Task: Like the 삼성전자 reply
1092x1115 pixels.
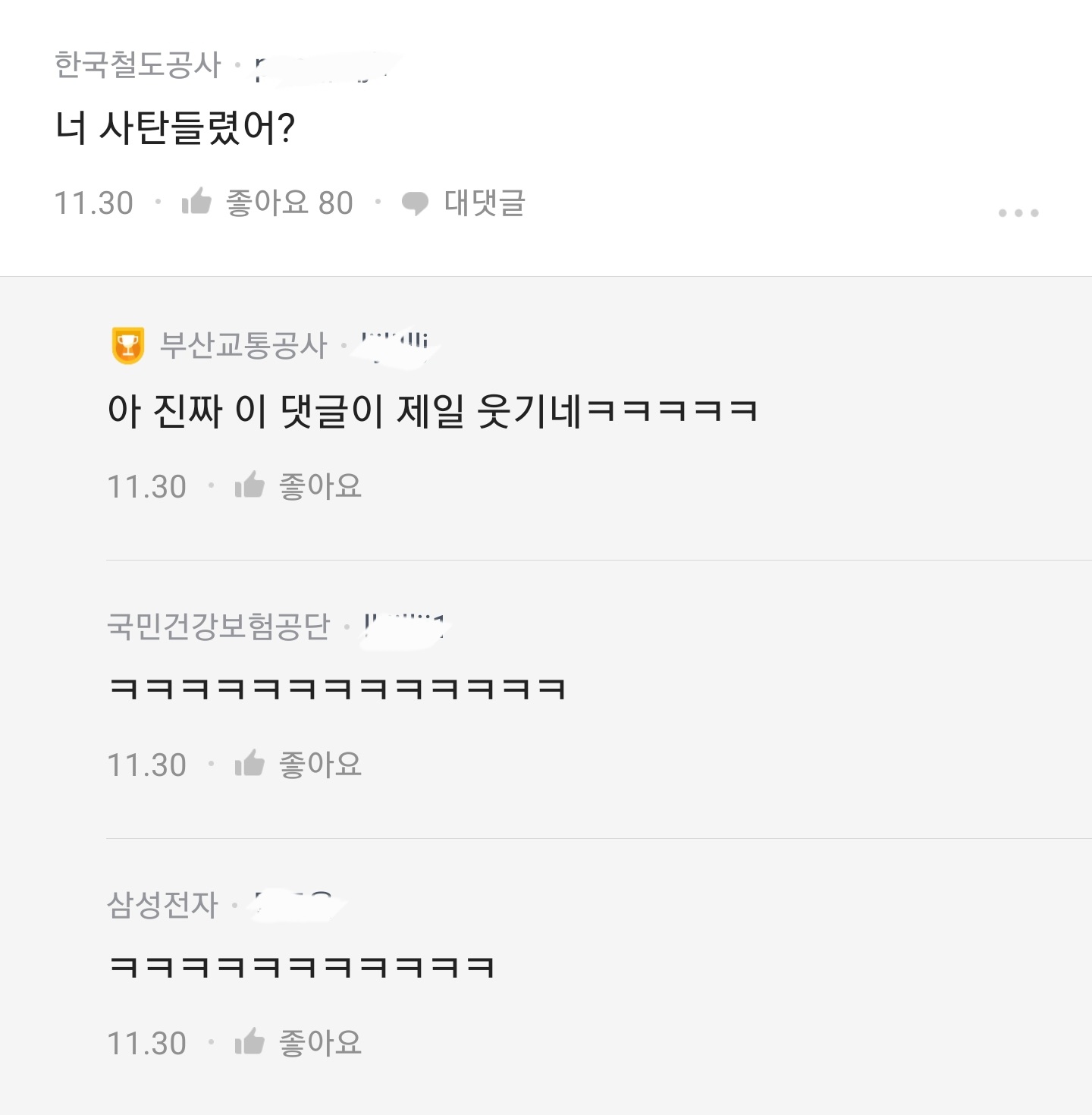Action: point(298,1042)
